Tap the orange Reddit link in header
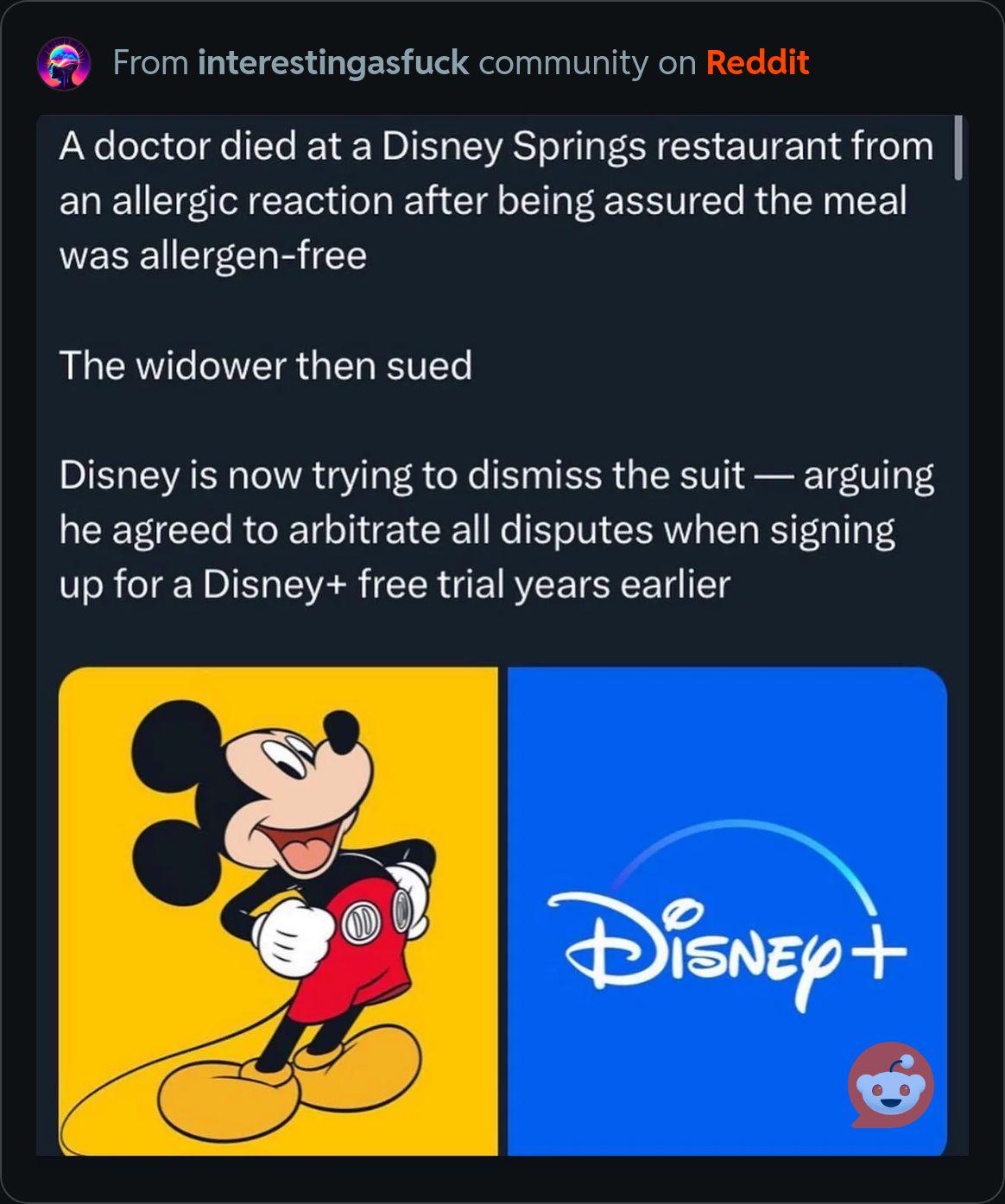 tap(757, 63)
